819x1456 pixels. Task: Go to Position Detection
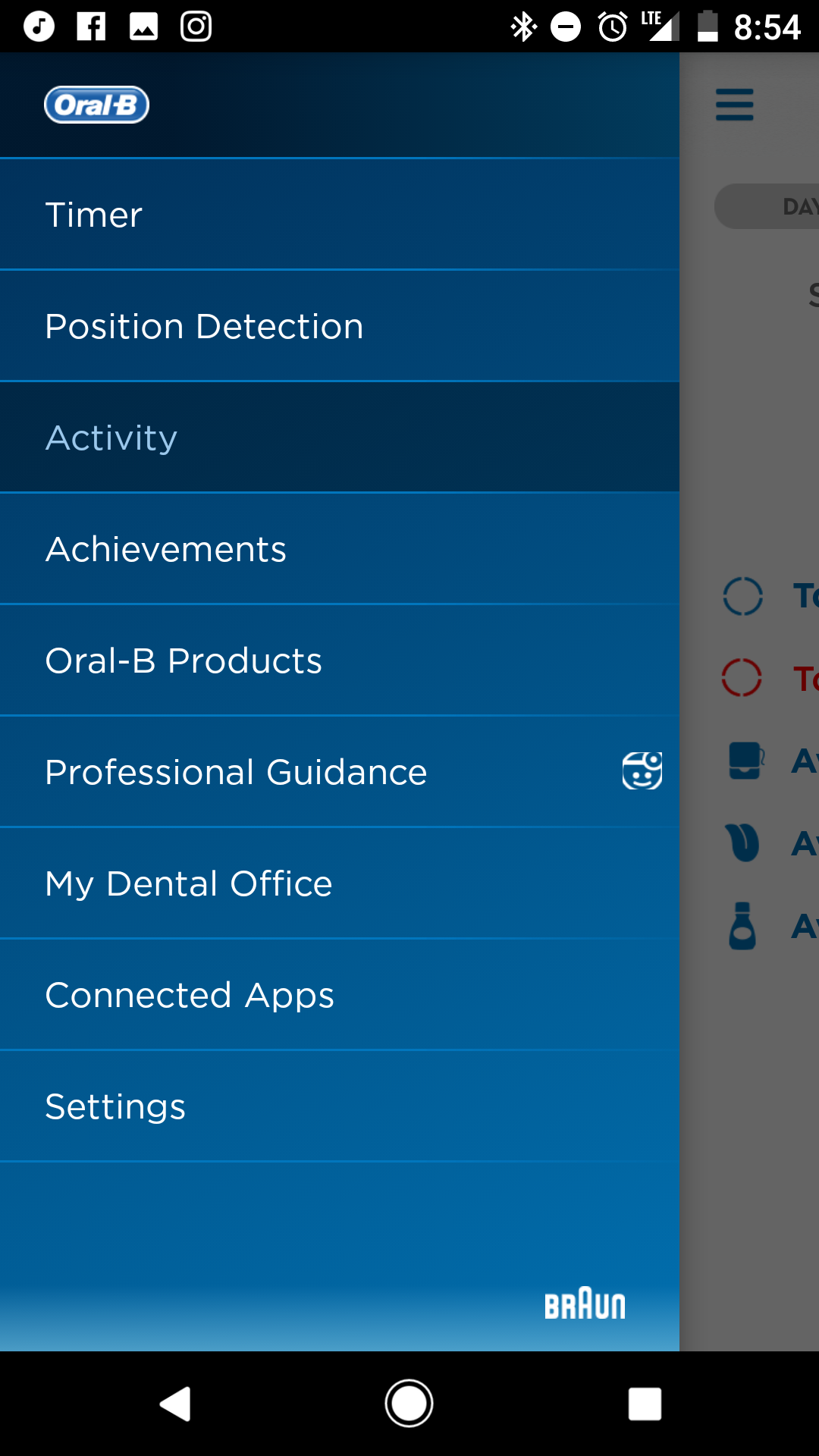pos(340,326)
